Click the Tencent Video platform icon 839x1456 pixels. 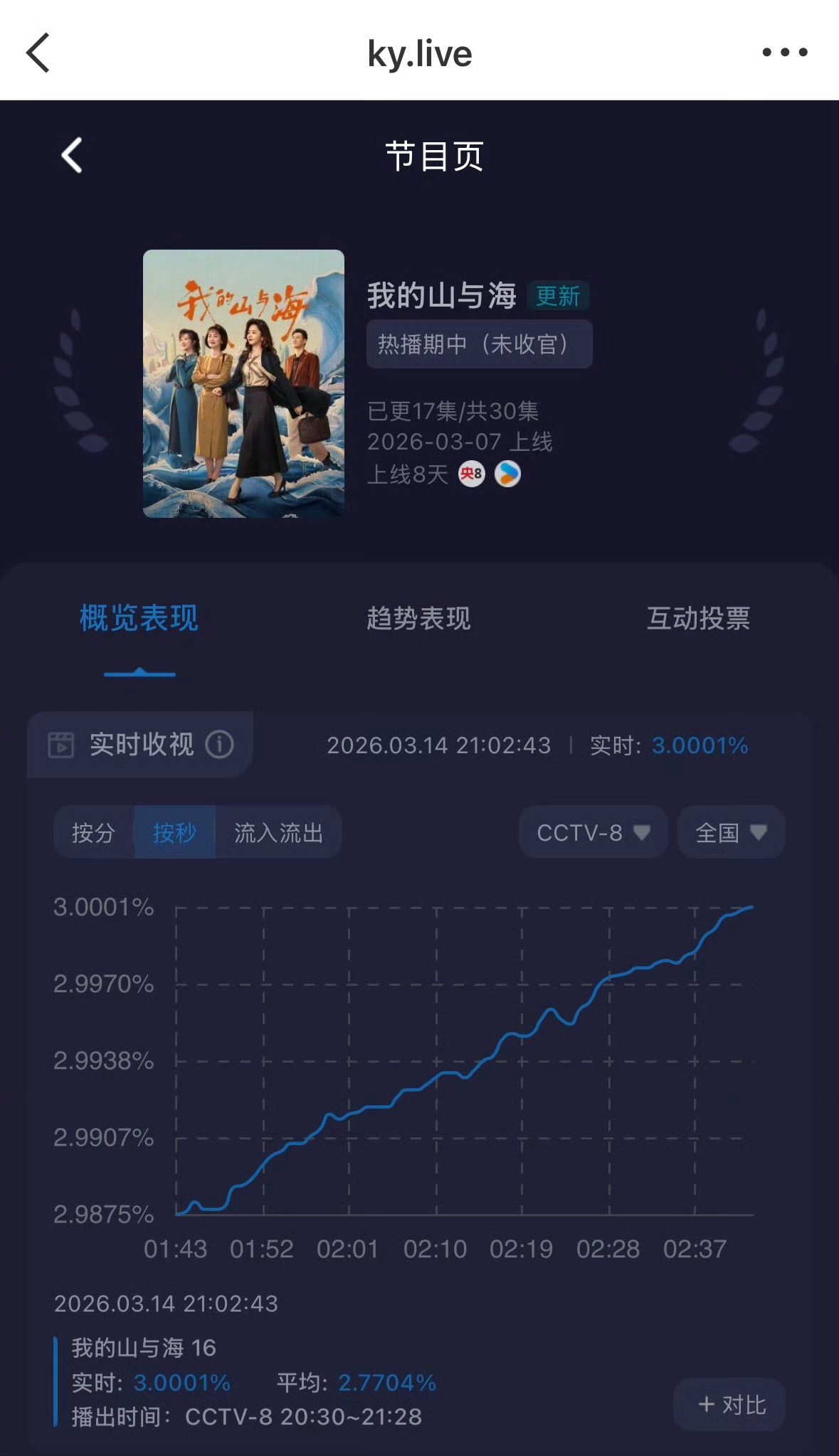[507, 474]
